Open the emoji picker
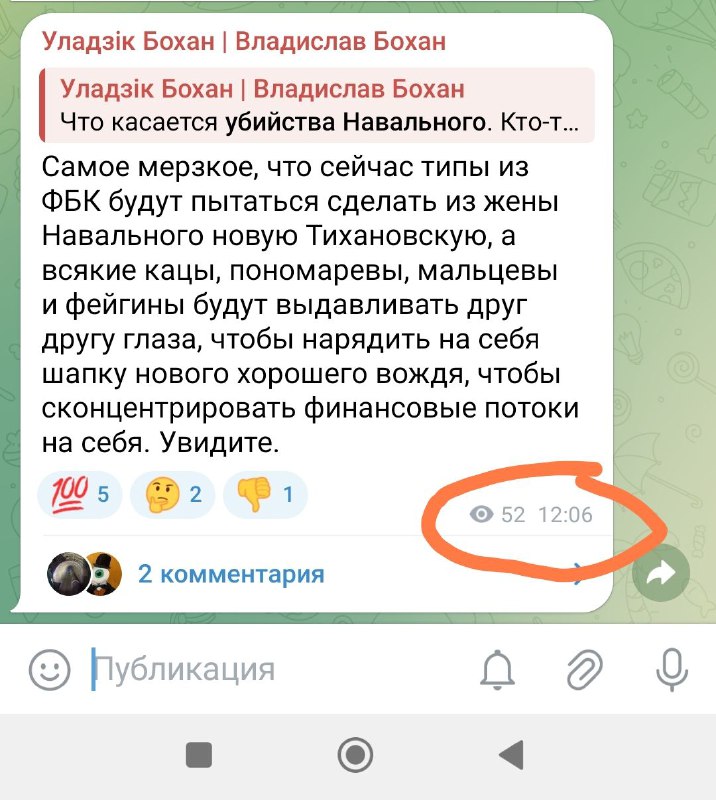716x800 pixels. pos(49,669)
